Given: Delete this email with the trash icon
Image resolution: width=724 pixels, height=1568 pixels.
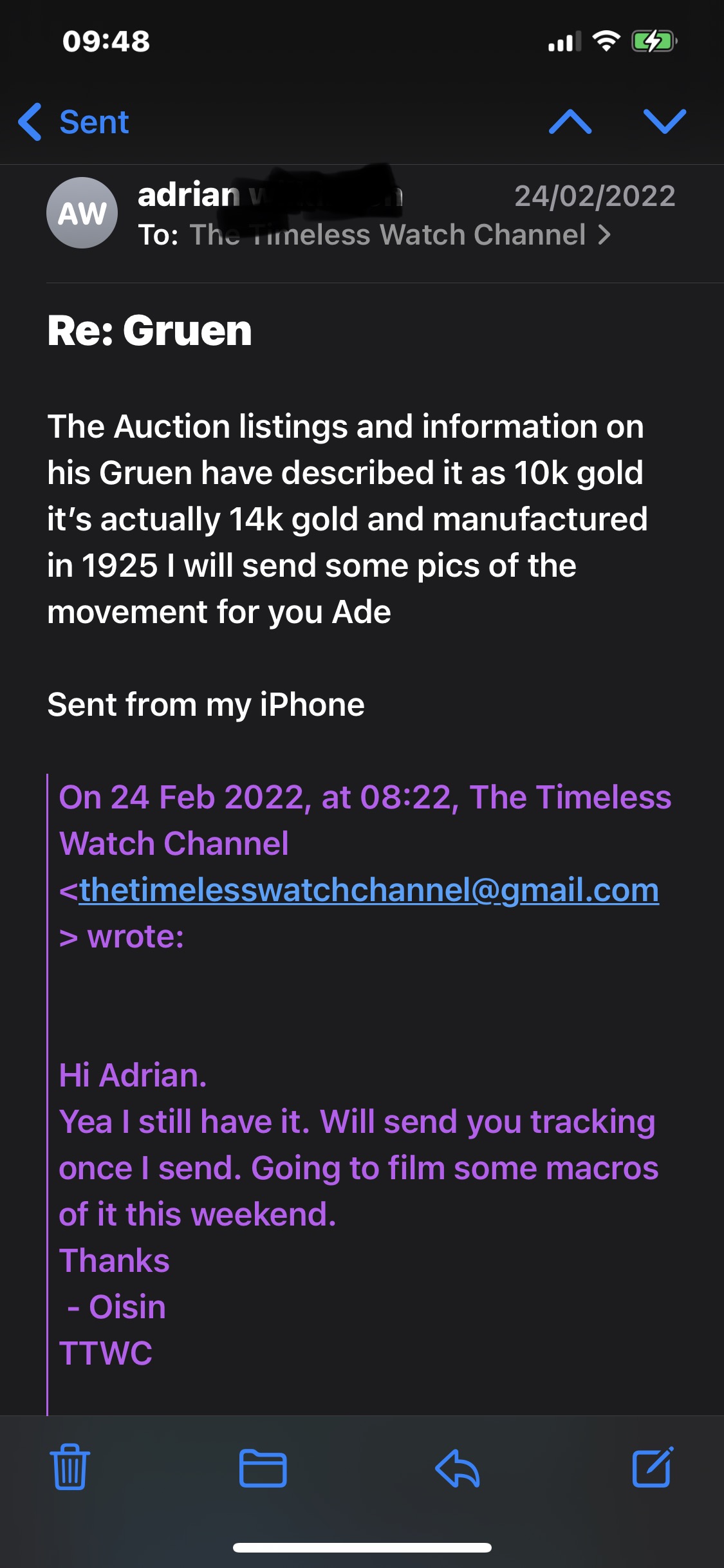Looking at the screenshot, I should [70, 1467].
